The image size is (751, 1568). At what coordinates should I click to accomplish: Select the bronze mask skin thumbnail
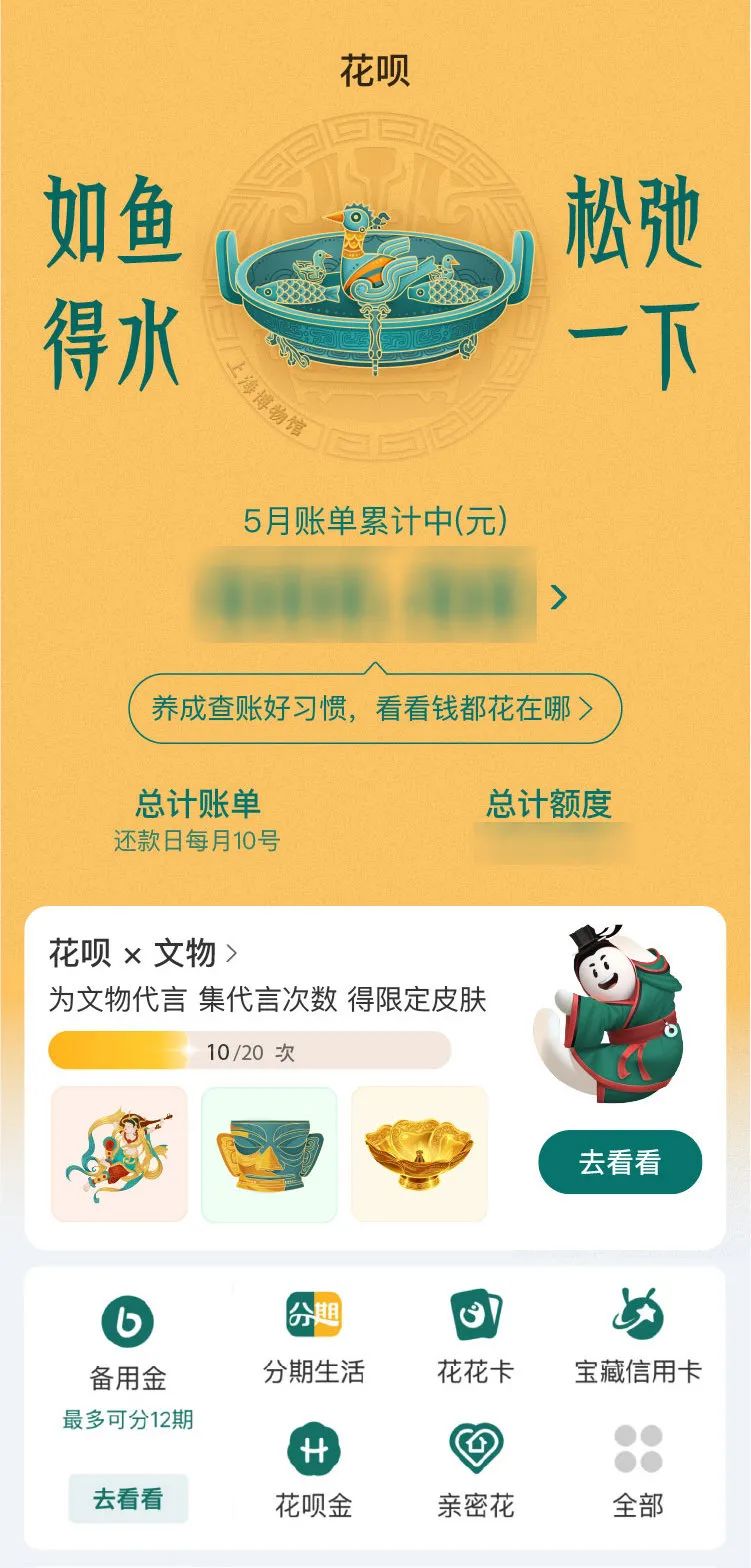(269, 1154)
